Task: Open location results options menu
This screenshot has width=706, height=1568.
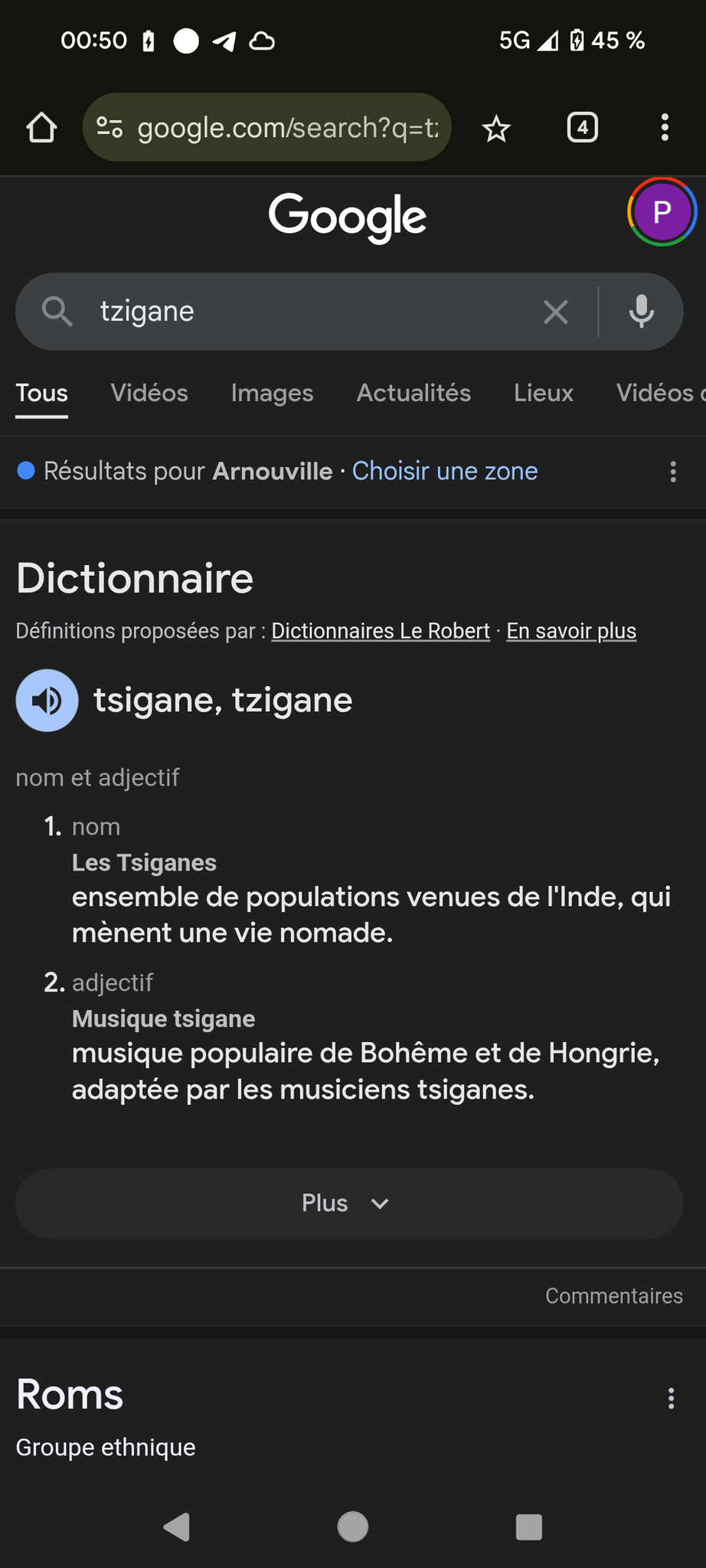Action: (x=673, y=472)
